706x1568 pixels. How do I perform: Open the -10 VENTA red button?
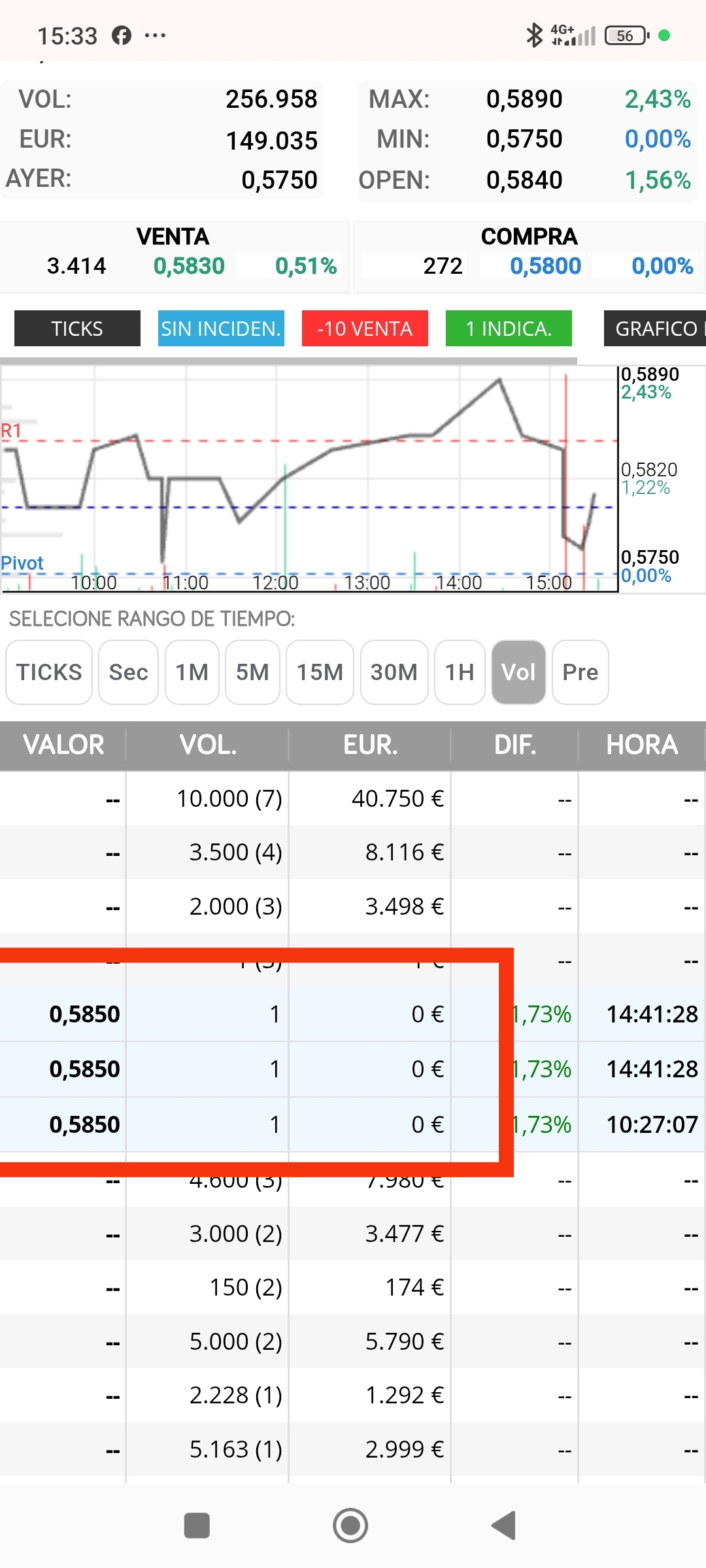(x=365, y=328)
